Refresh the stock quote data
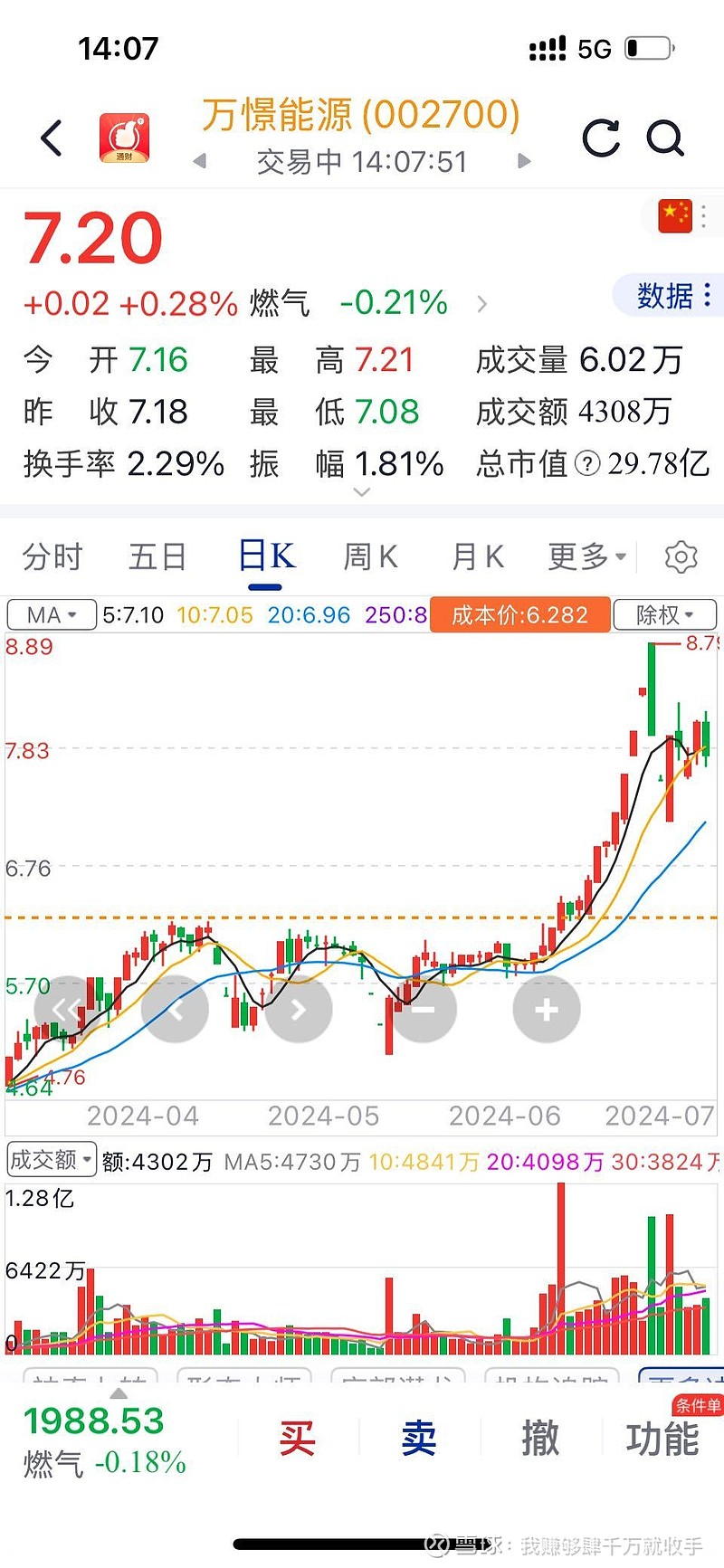 pyautogui.click(x=600, y=138)
